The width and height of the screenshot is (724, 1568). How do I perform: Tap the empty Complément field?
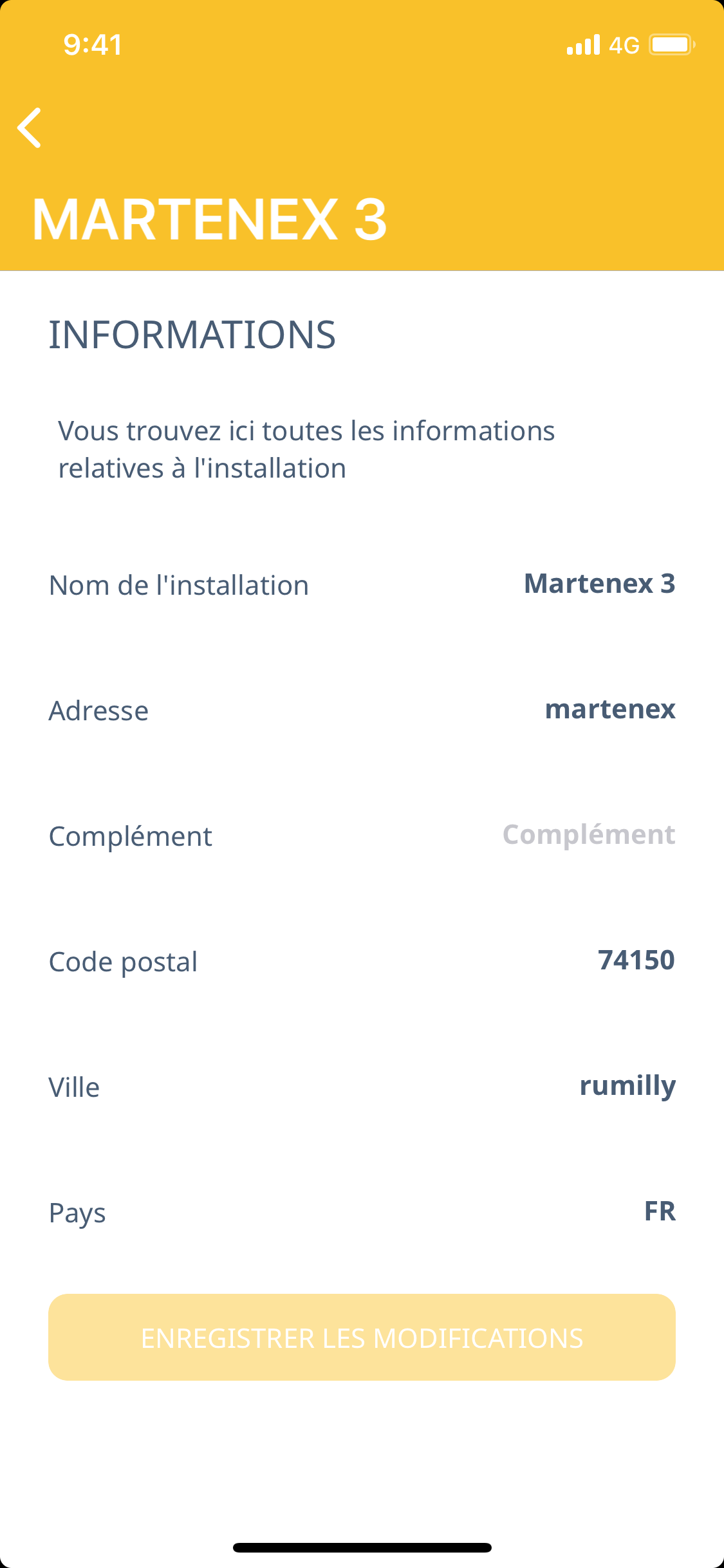click(588, 835)
